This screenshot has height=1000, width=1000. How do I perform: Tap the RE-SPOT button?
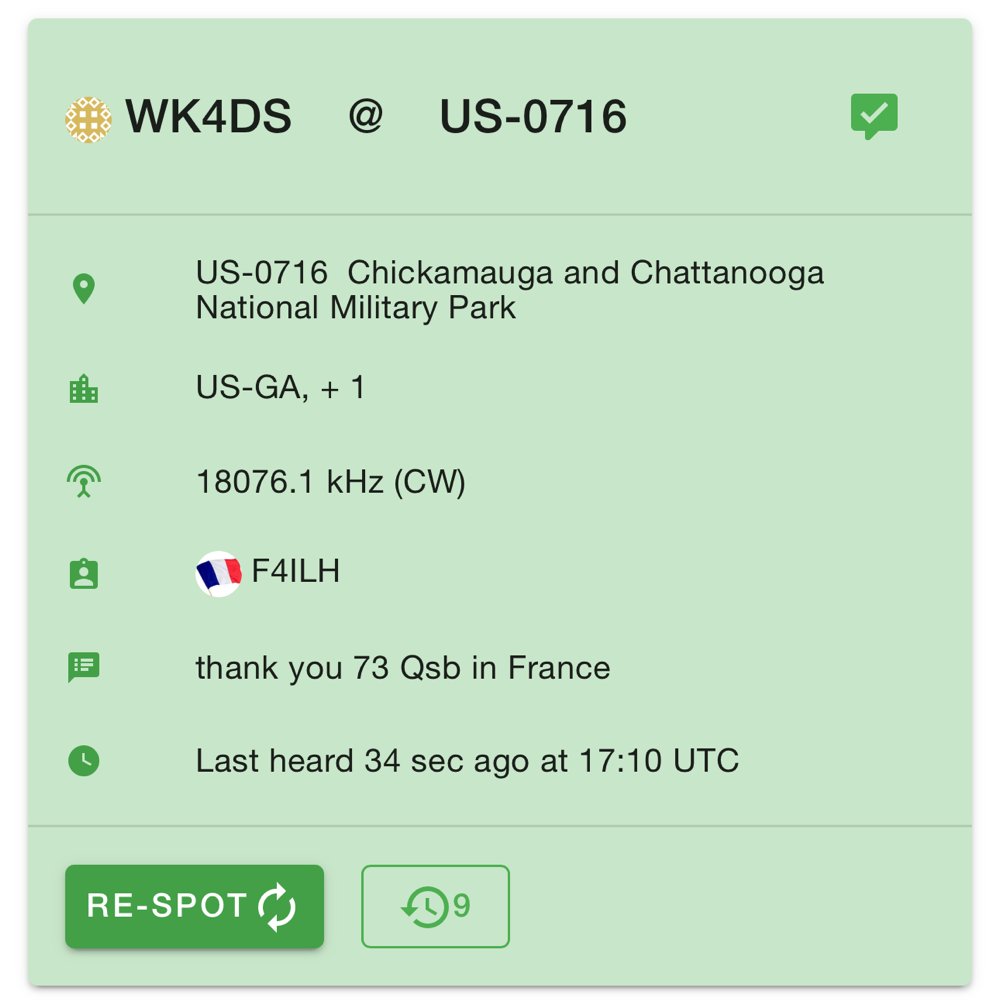(x=194, y=906)
